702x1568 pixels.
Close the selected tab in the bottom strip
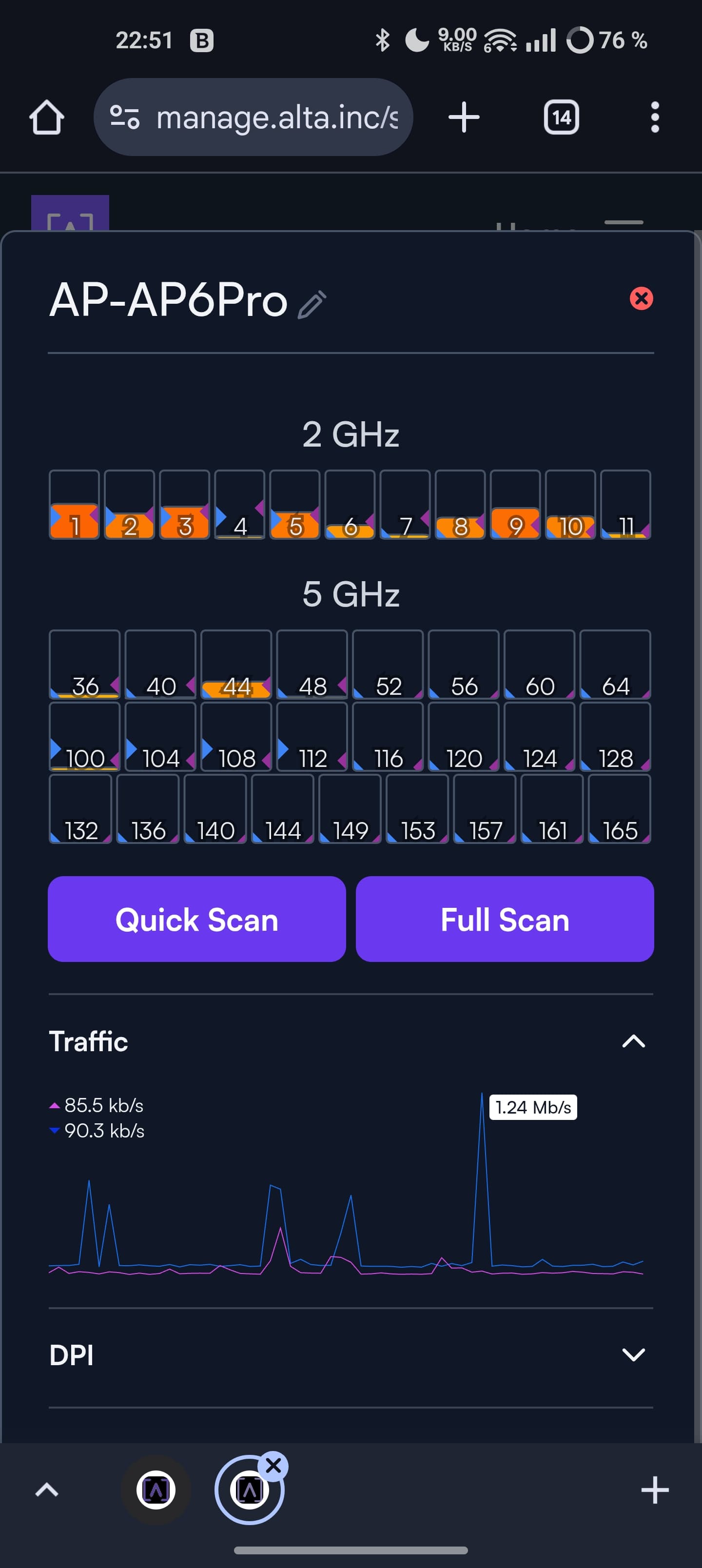(x=273, y=1466)
